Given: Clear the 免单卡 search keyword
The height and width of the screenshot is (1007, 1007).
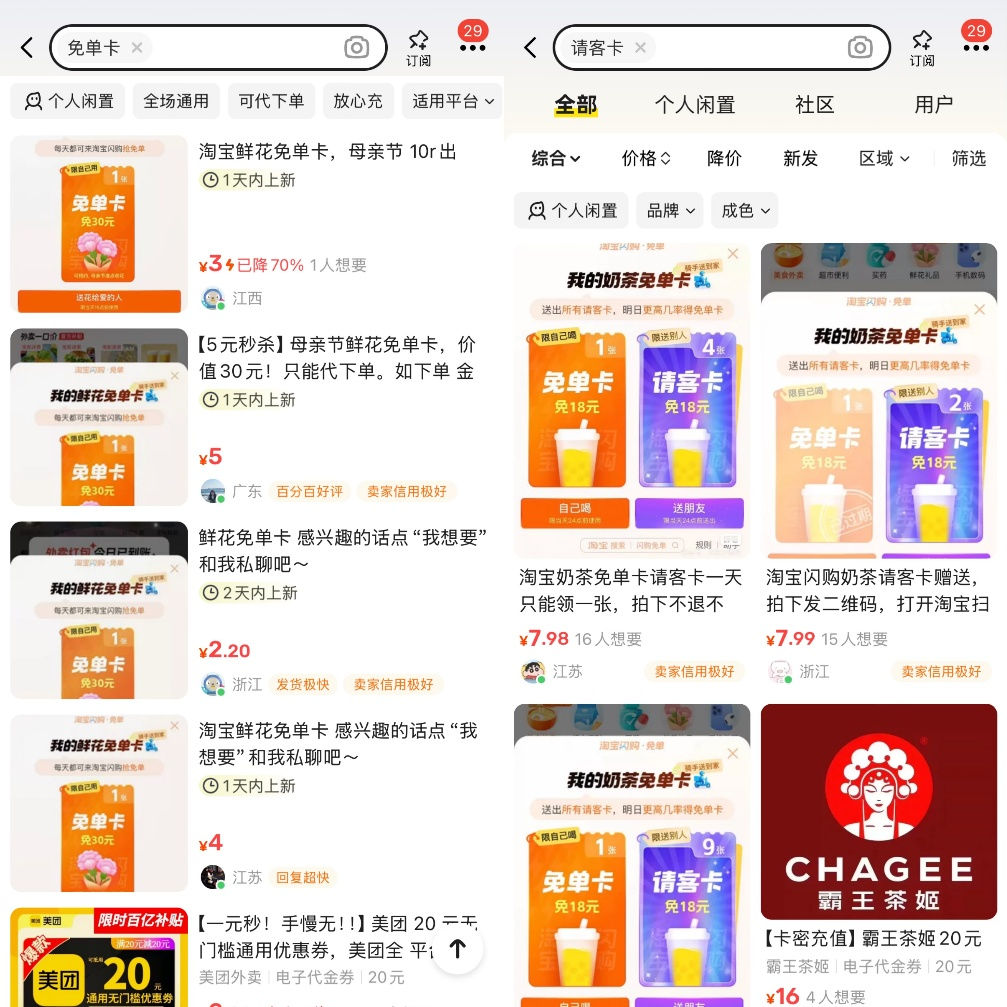Looking at the screenshot, I should tap(138, 47).
